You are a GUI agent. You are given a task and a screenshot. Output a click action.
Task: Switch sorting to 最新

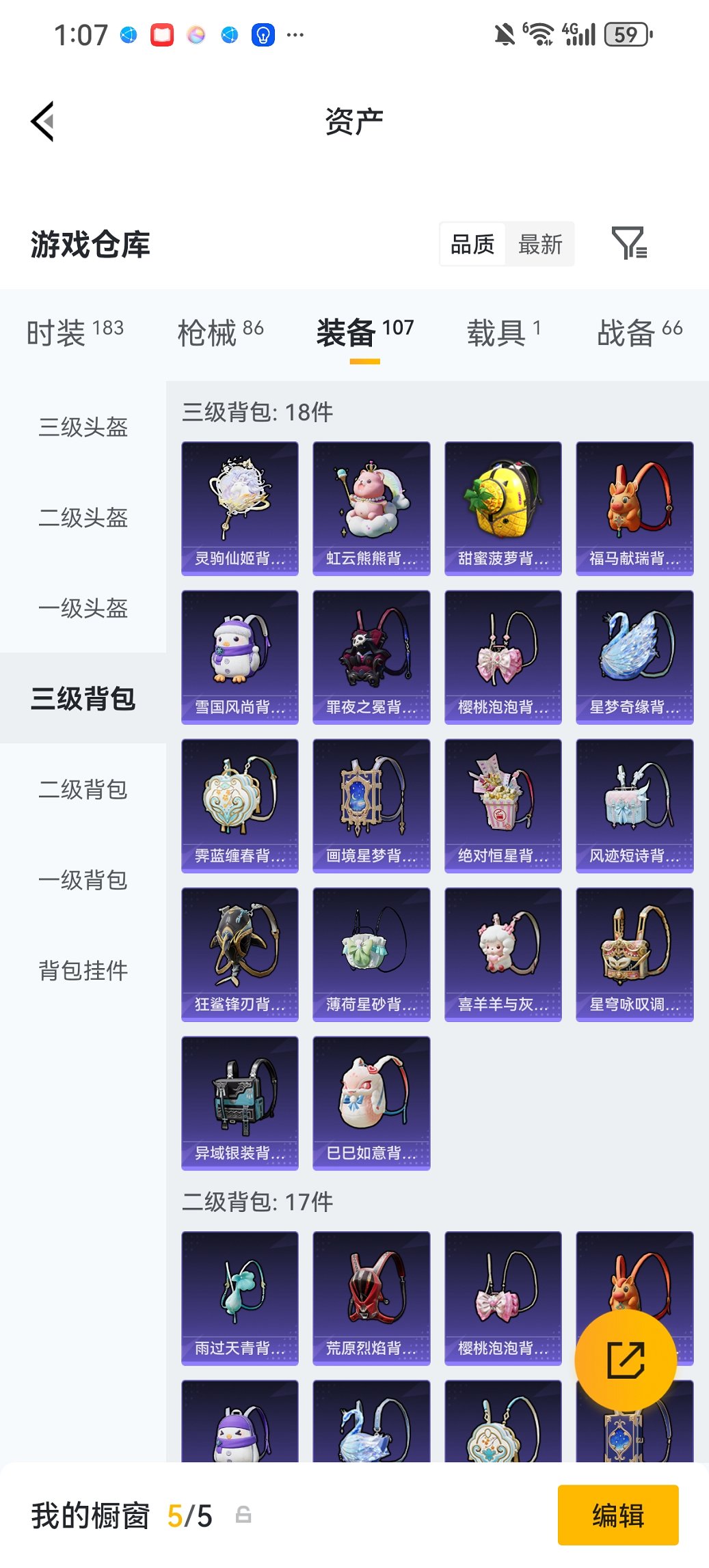tap(540, 244)
